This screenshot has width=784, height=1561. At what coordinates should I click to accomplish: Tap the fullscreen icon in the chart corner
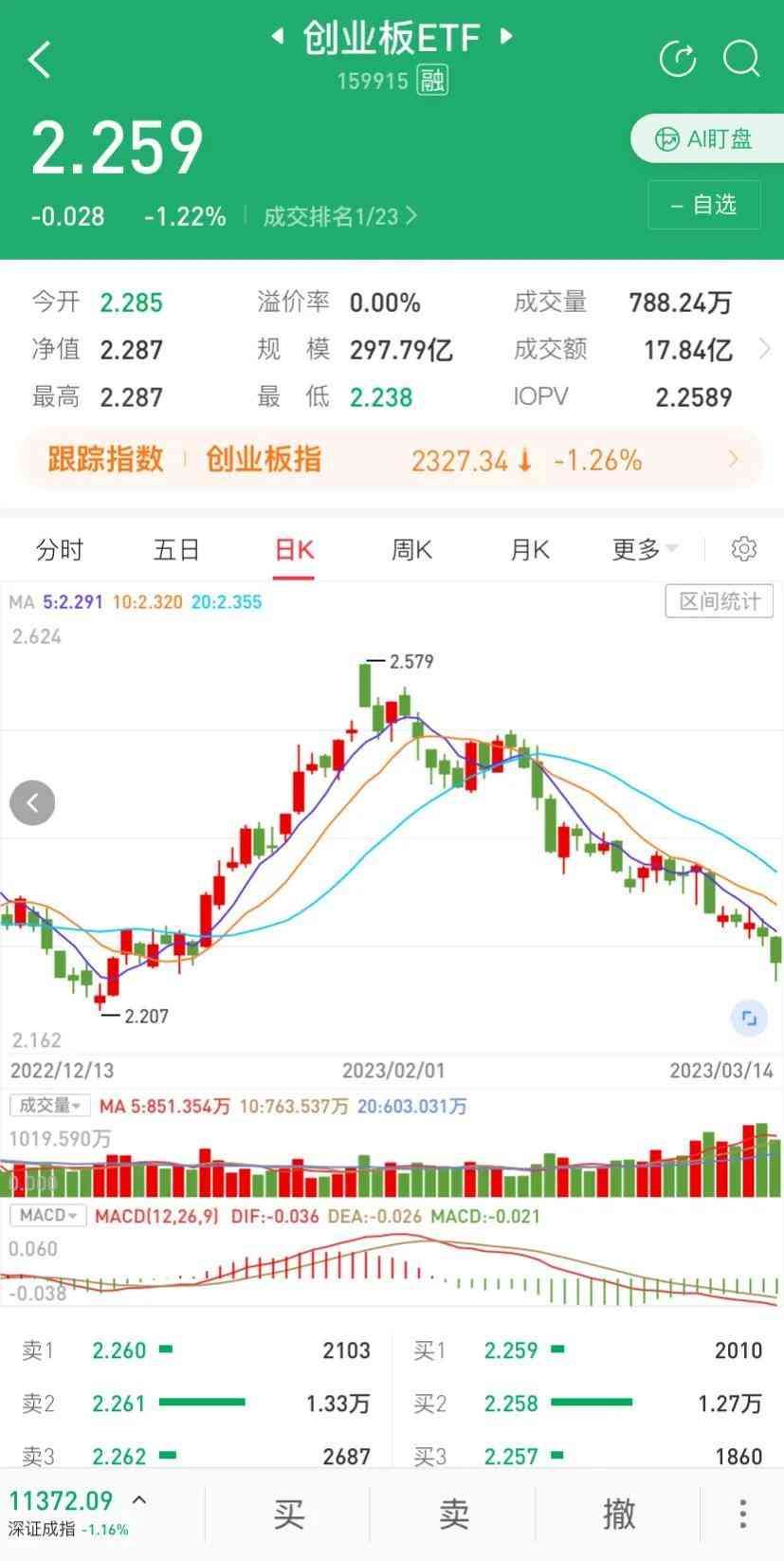pos(749,1018)
